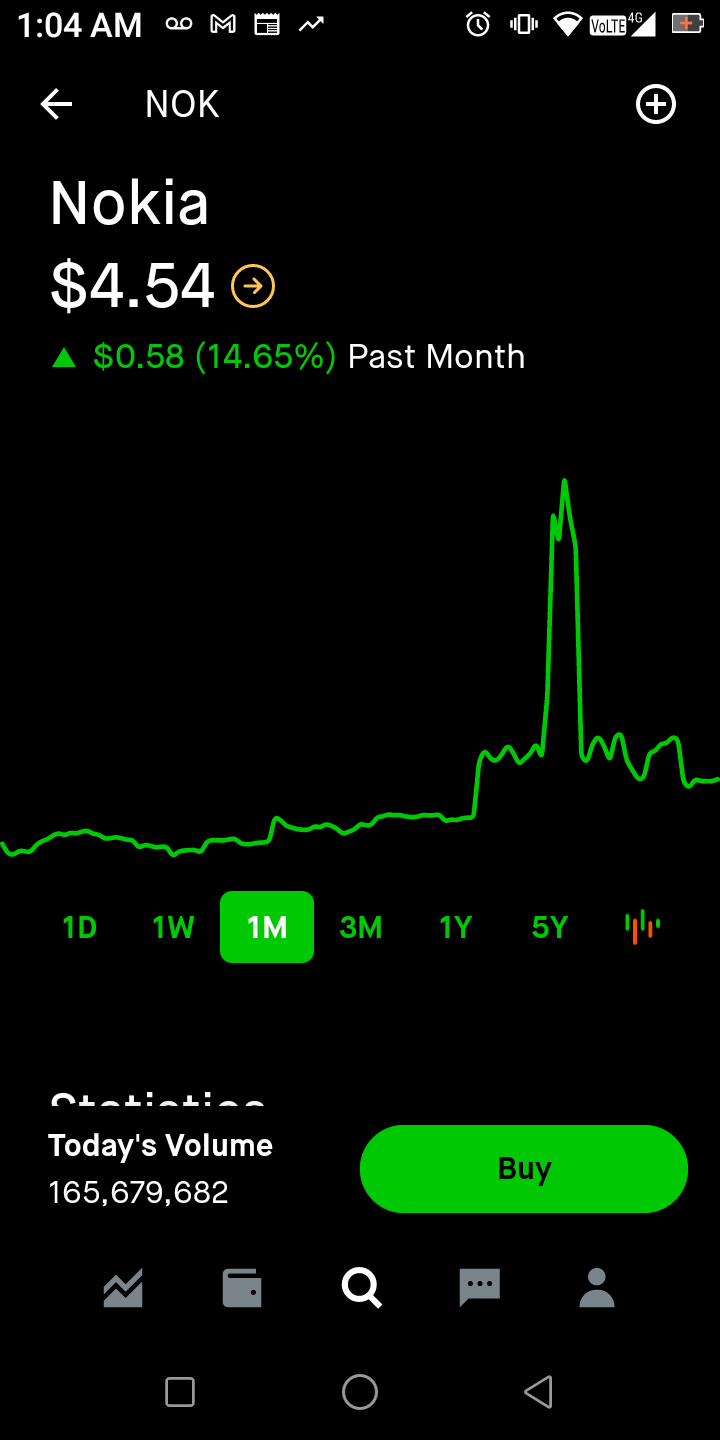Open the messages/notifications tab
This screenshot has width=720, height=1440.
point(479,1288)
